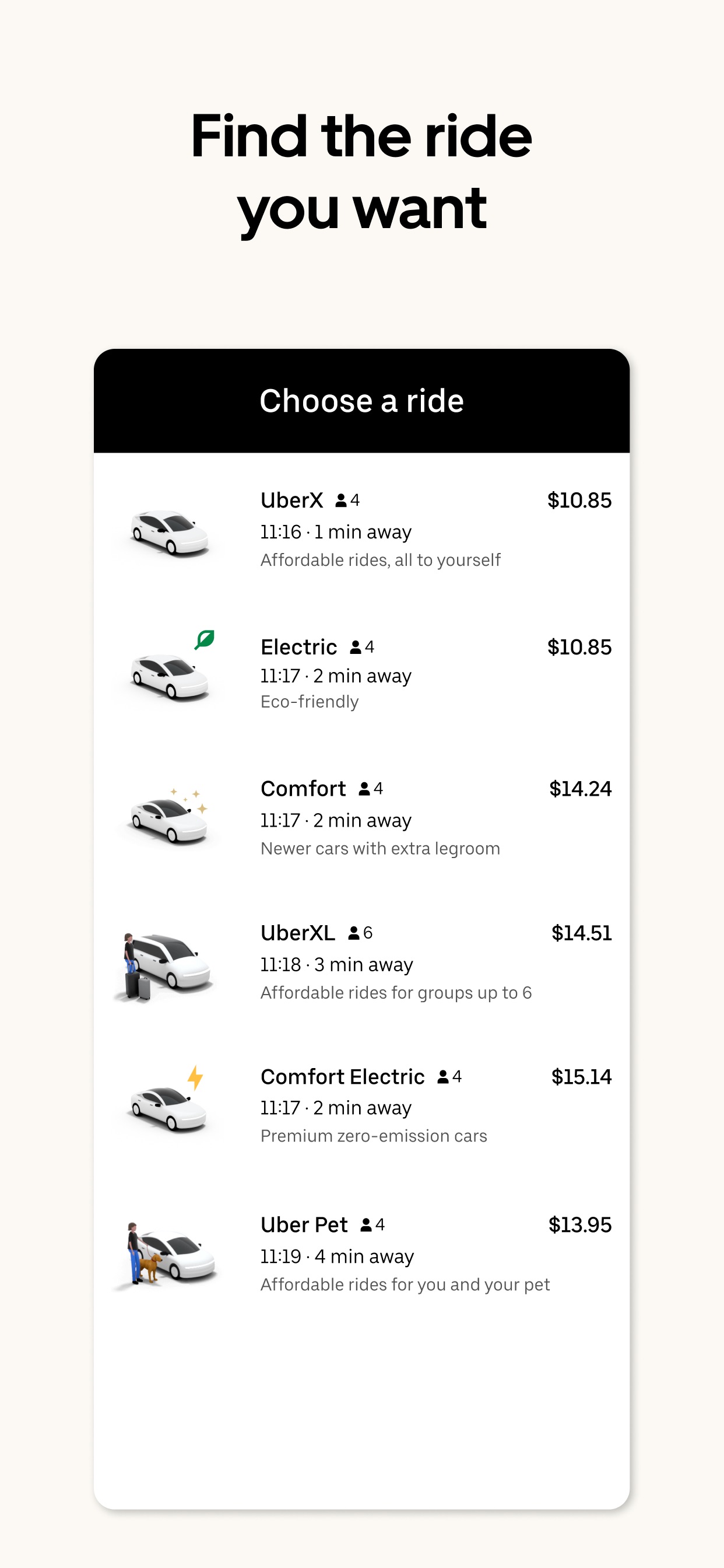
Task: Click the $14.51 UberXL price
Action: pos(581,933)
